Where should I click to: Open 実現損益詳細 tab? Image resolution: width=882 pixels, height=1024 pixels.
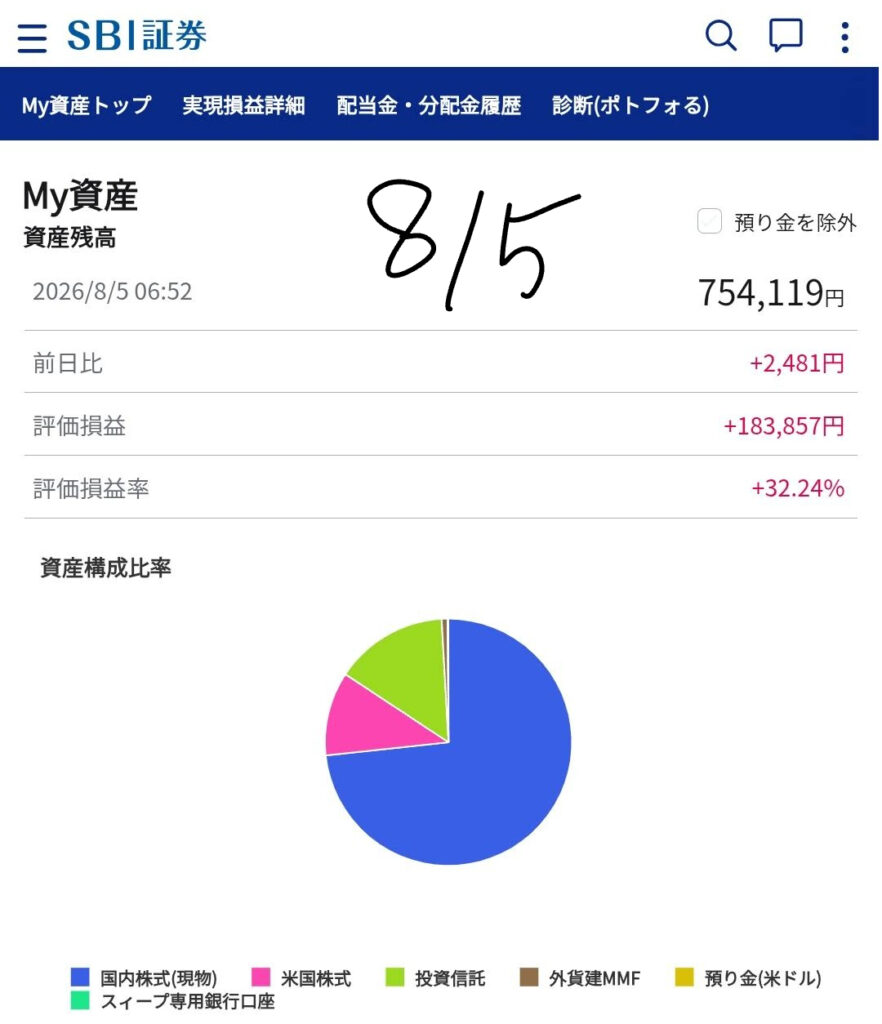(244, 105)
